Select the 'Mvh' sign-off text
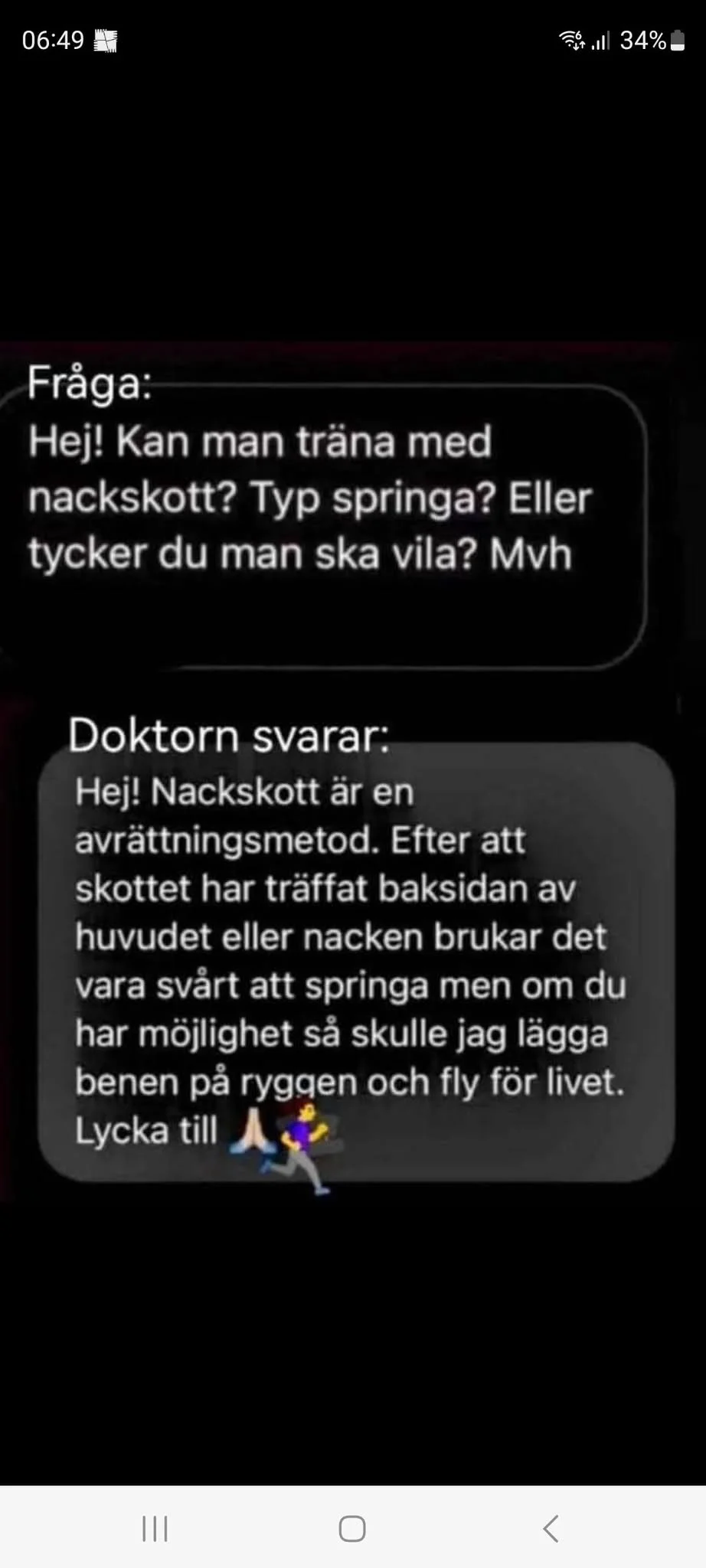This screenshot has height=1568, width=706. click(533, 553)
